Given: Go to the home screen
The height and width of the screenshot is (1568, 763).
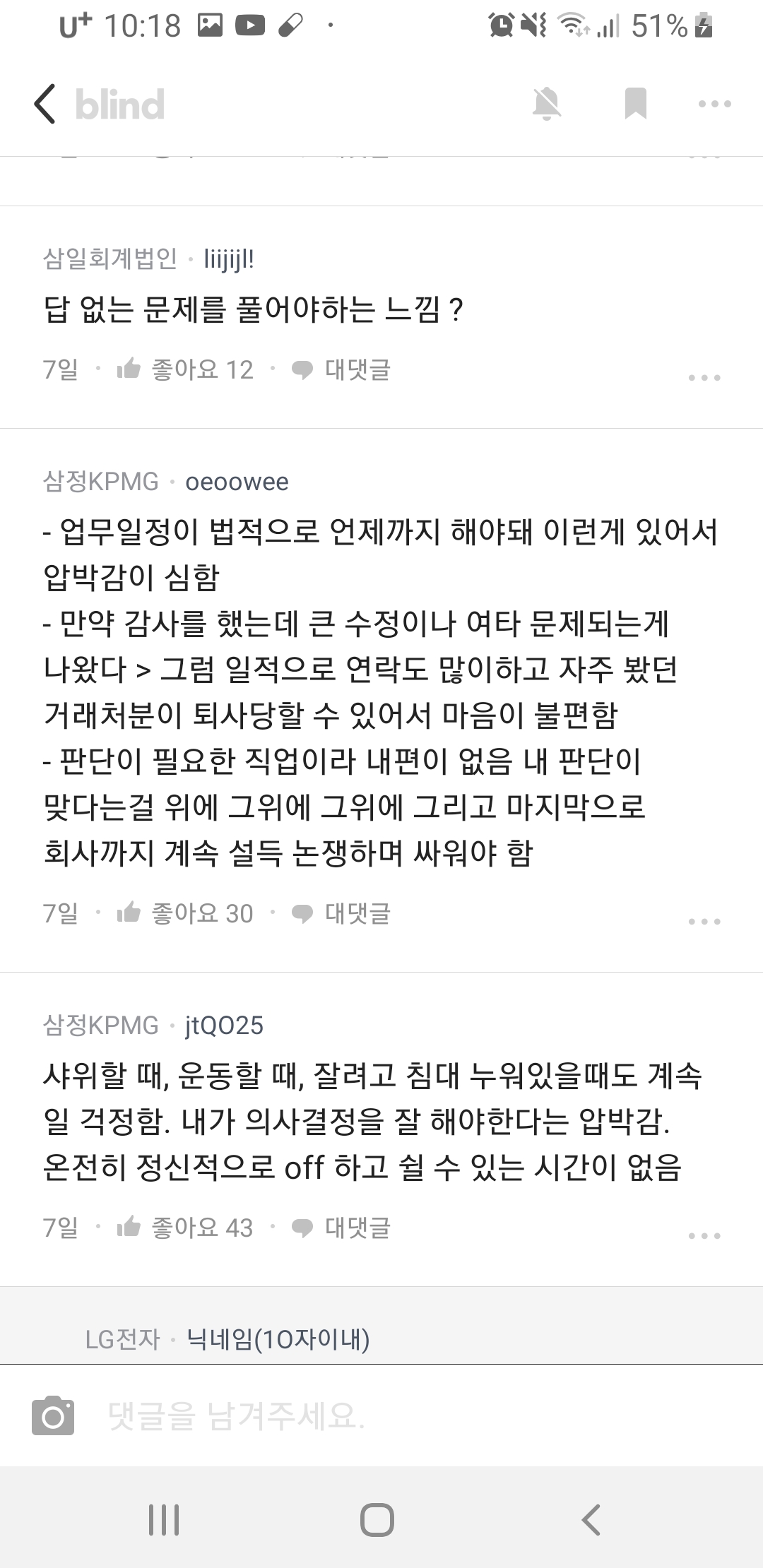Looking at the screenshot, I should pyautogui.click(x=377, y=1519).
